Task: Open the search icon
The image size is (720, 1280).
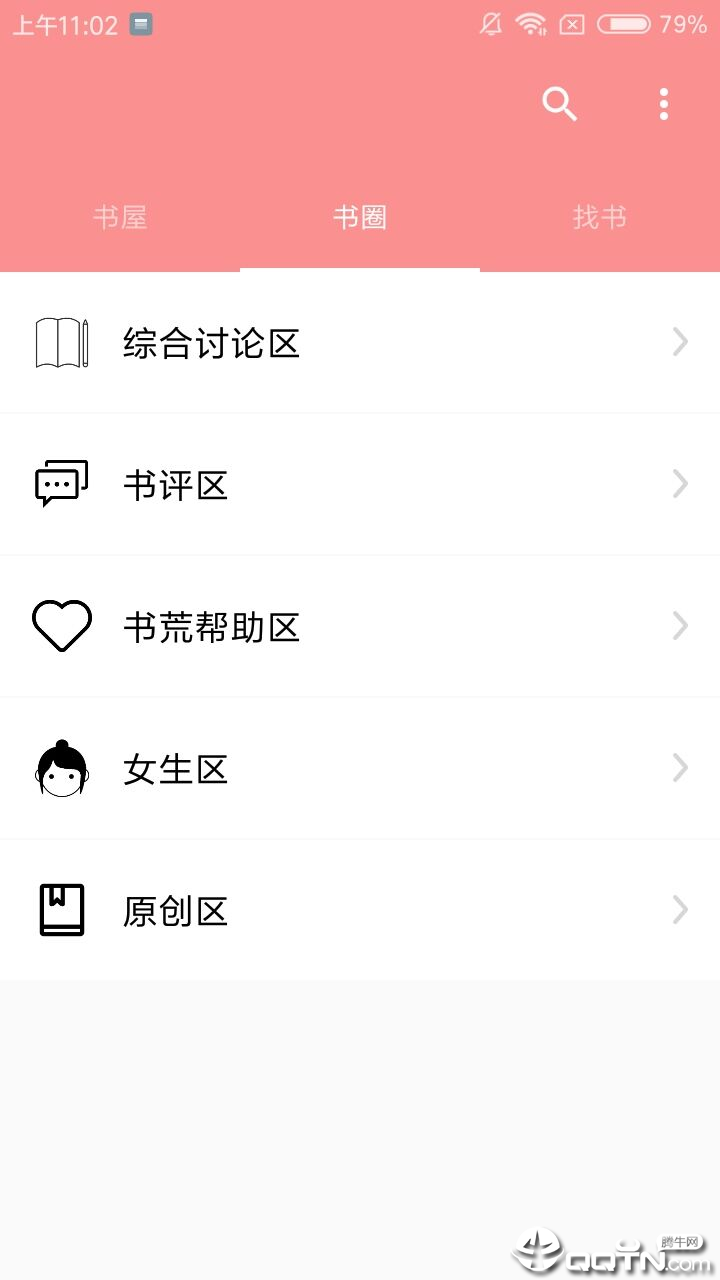Action: coord(560,104)
